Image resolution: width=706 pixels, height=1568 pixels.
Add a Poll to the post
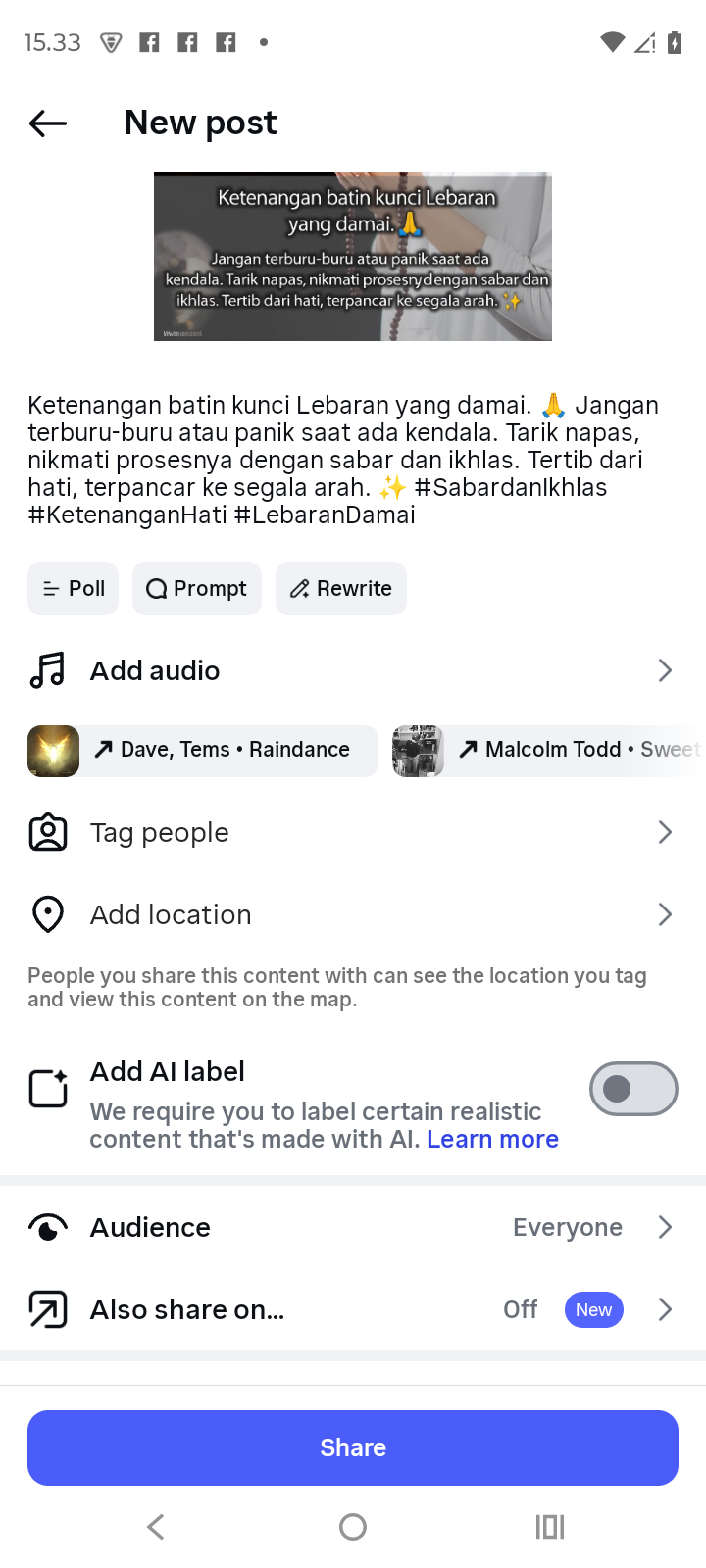(x=74, y=588)
